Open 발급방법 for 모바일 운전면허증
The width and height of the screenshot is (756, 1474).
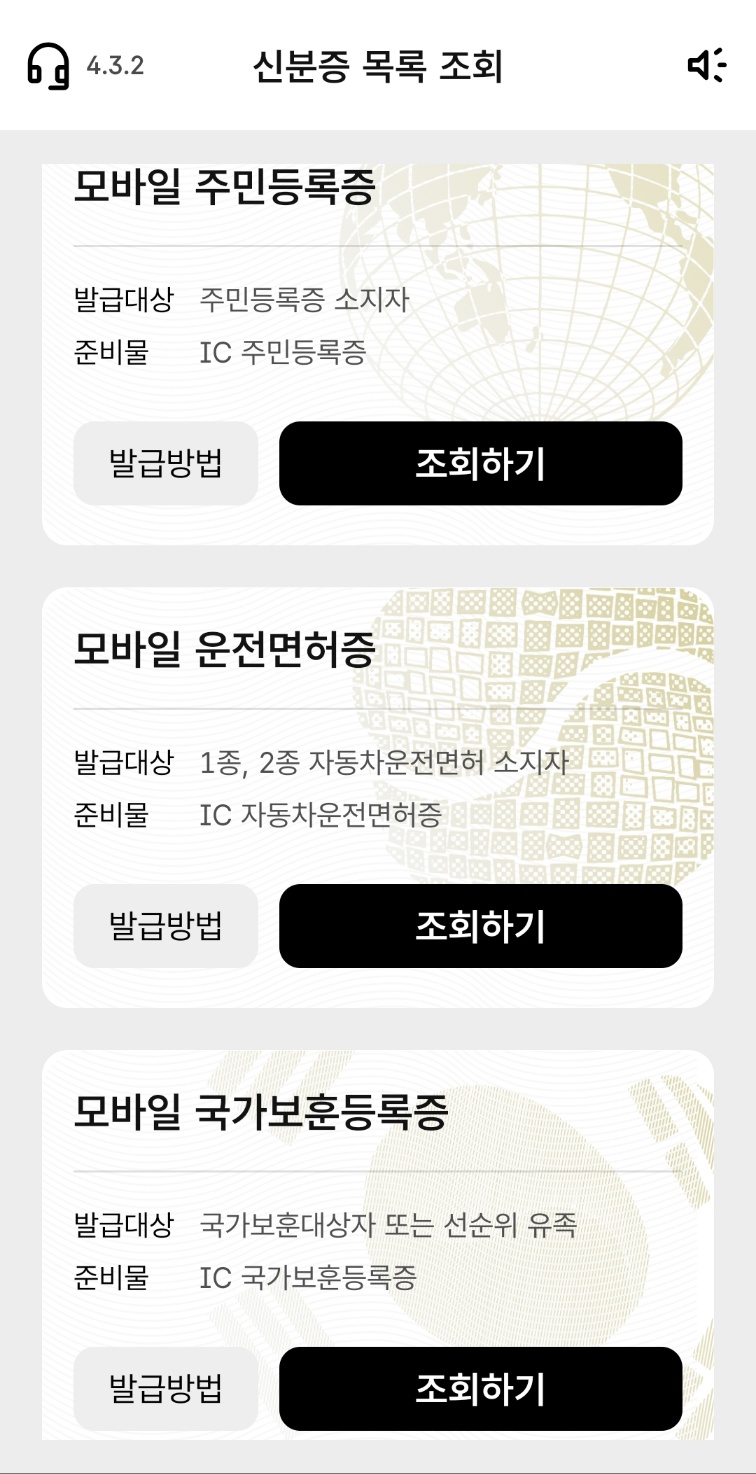coord(165,925)
